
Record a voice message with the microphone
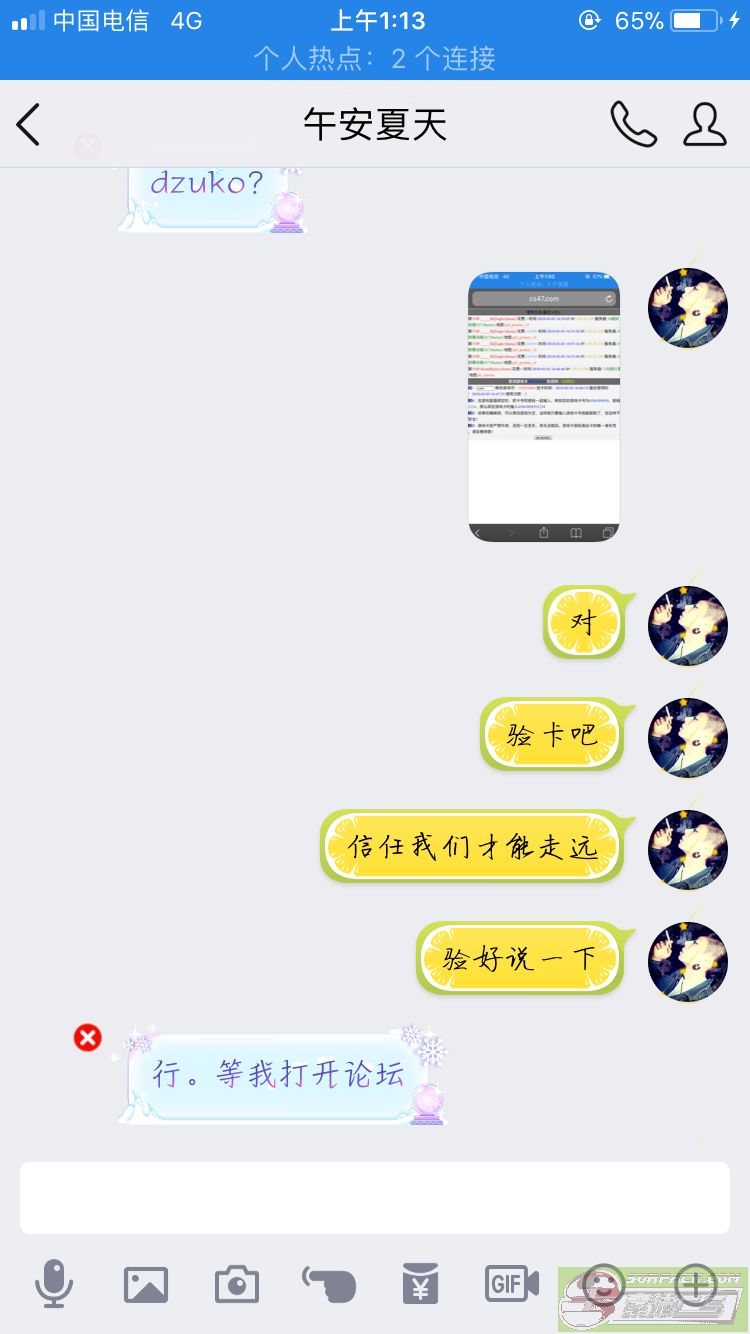coord(53,1283)
